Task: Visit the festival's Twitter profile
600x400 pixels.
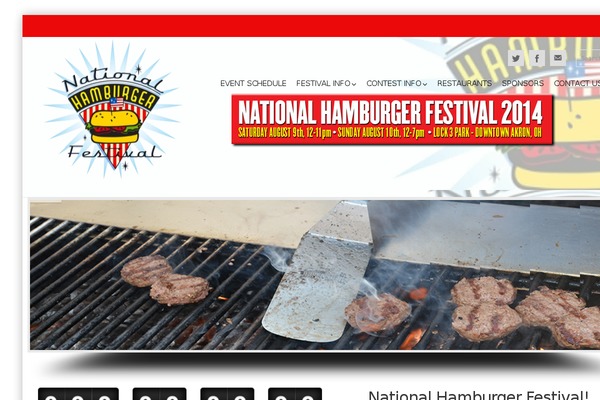Action: (517, 58)
